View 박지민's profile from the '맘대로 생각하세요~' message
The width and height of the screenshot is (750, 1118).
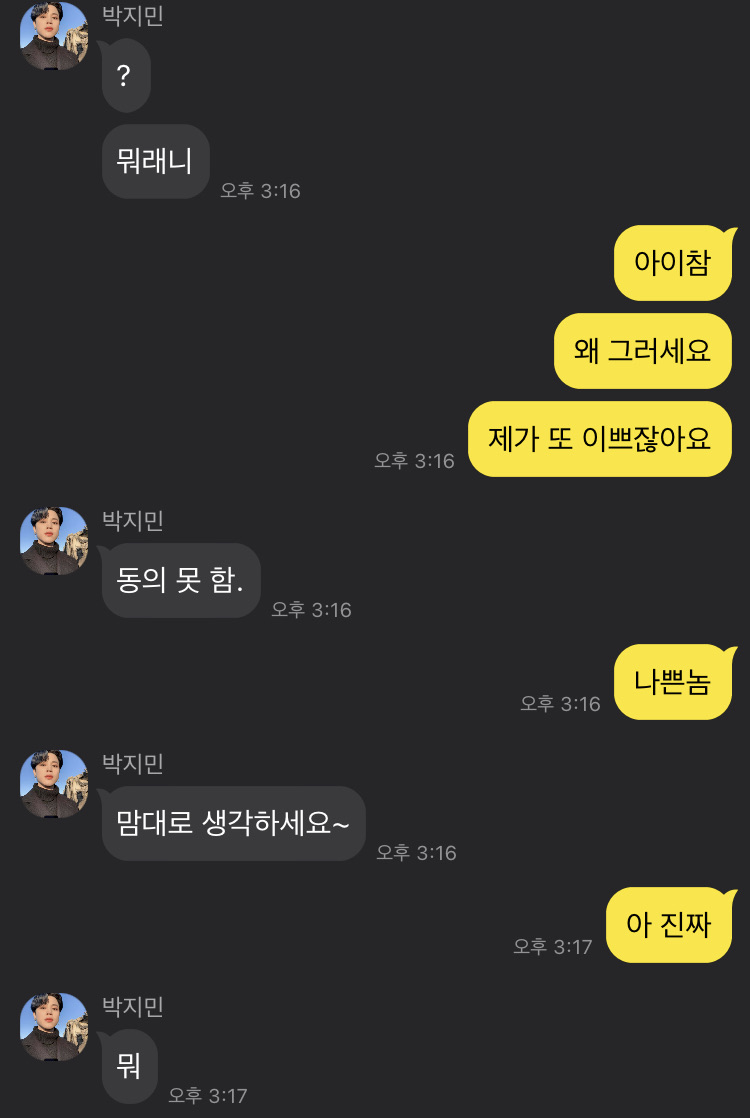(54, 784)
